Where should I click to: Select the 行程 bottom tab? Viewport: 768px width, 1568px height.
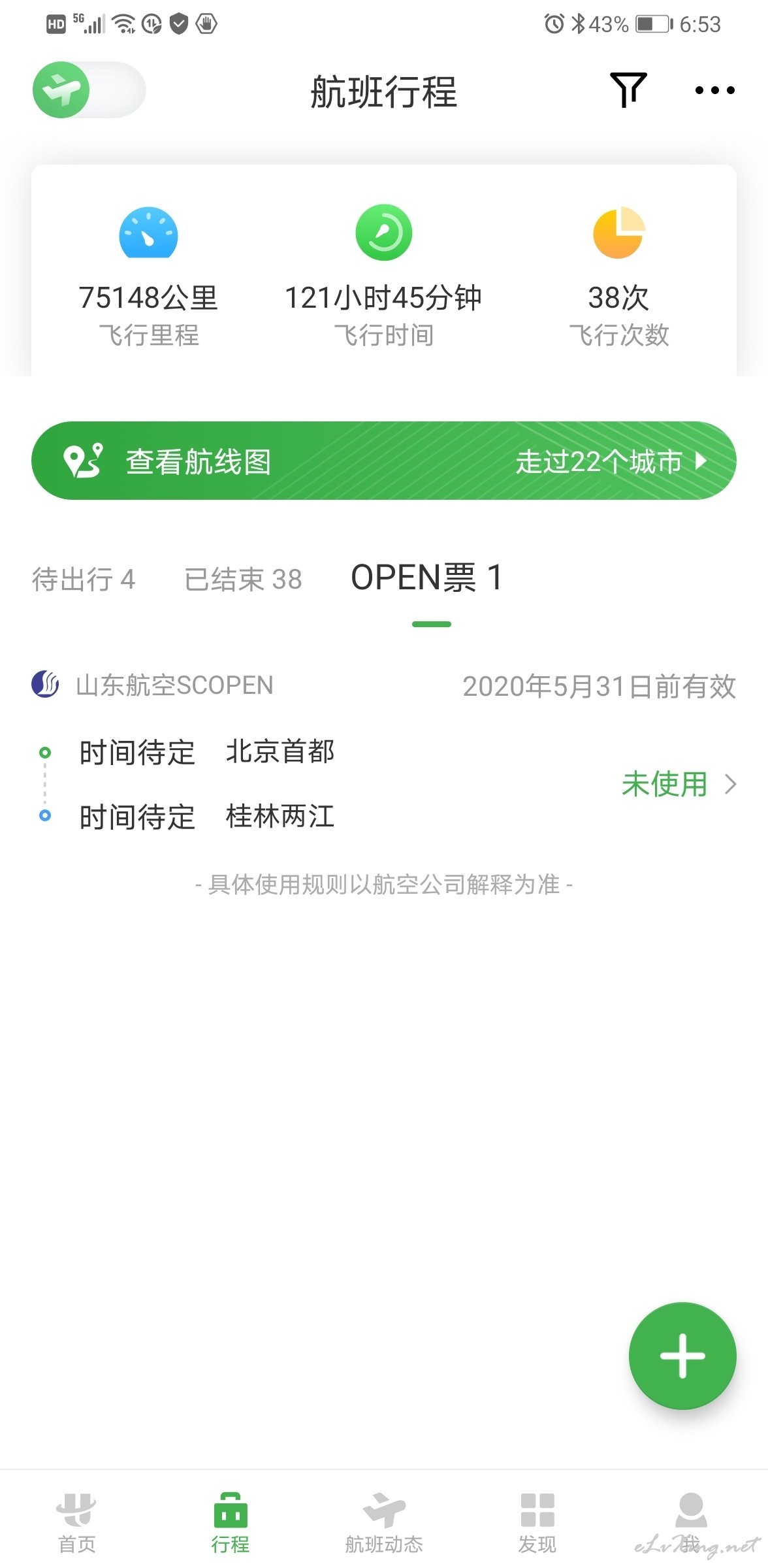click(231, 1522)
